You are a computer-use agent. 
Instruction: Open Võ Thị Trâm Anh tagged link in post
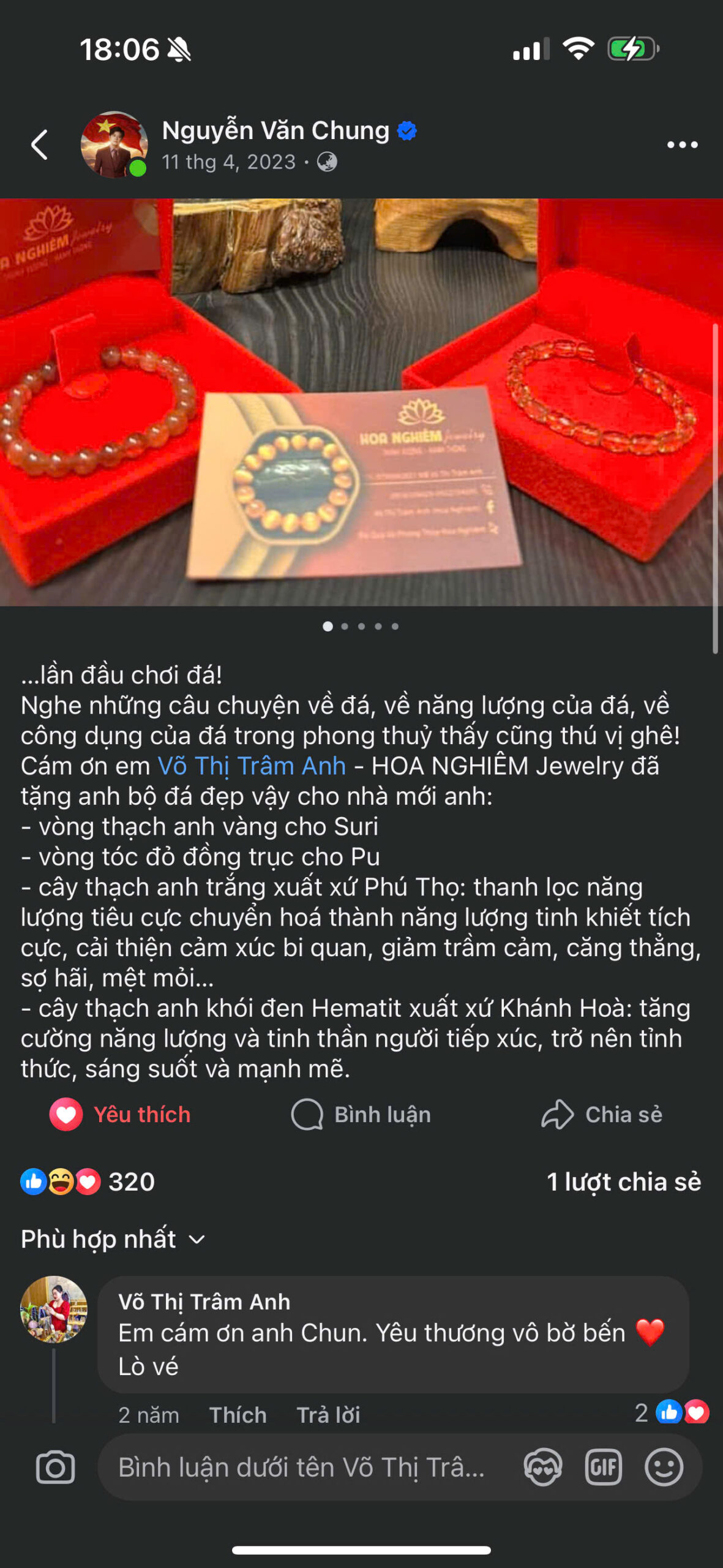(x=252, y=766)
